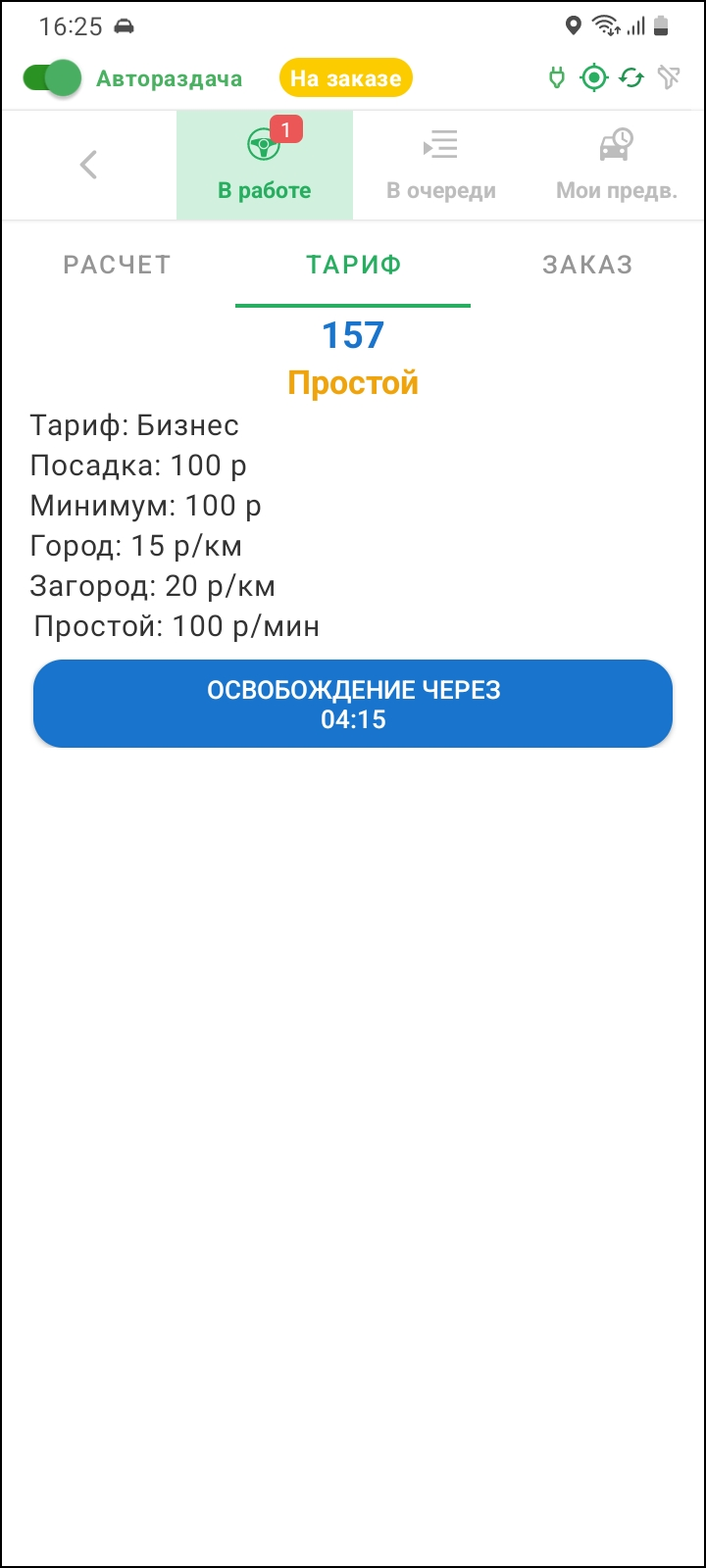Go back with the left arrow
This screenshot has height=1568, width=706.
pyautogui.click(x=88, y=165)
